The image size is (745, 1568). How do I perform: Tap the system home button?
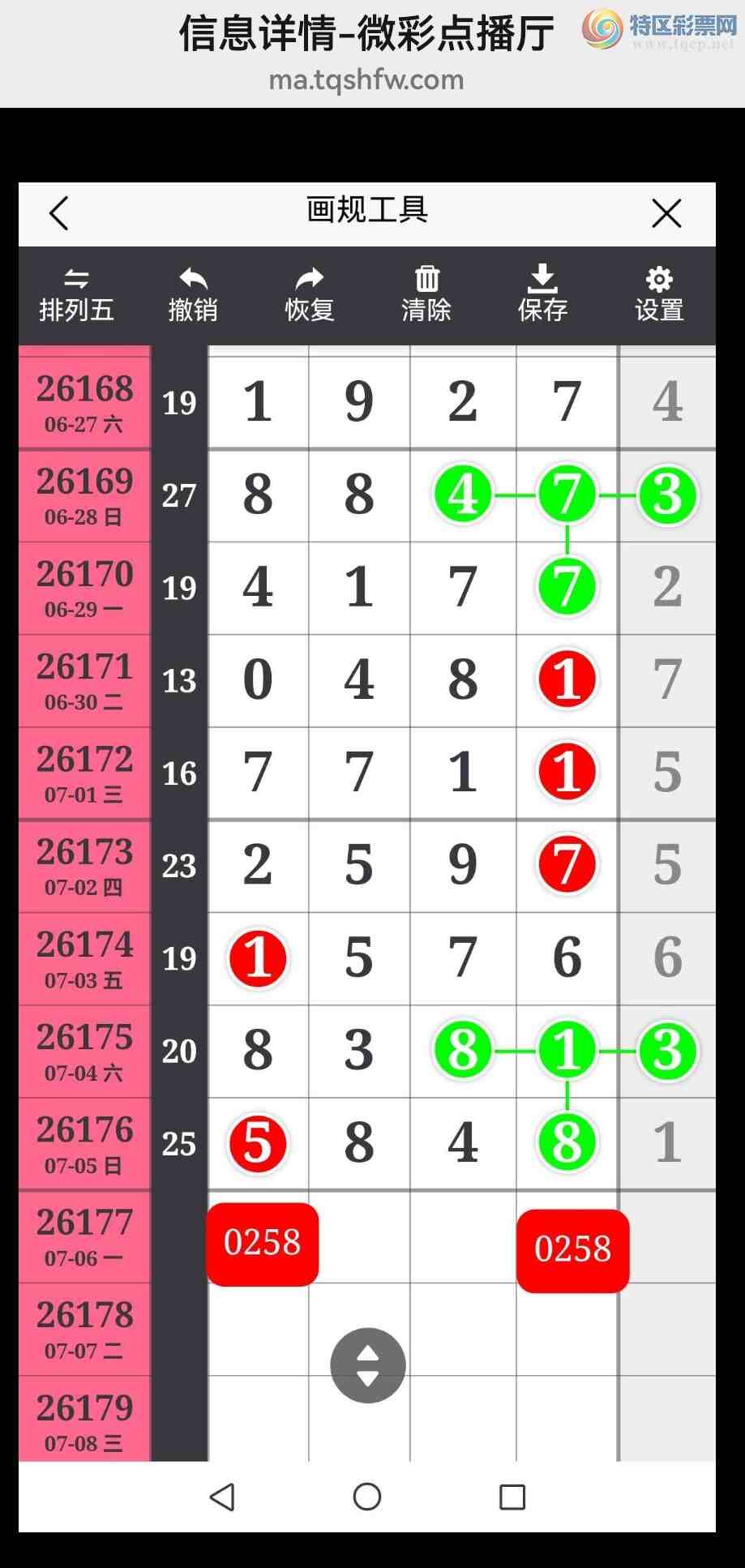click(367, 1497)
